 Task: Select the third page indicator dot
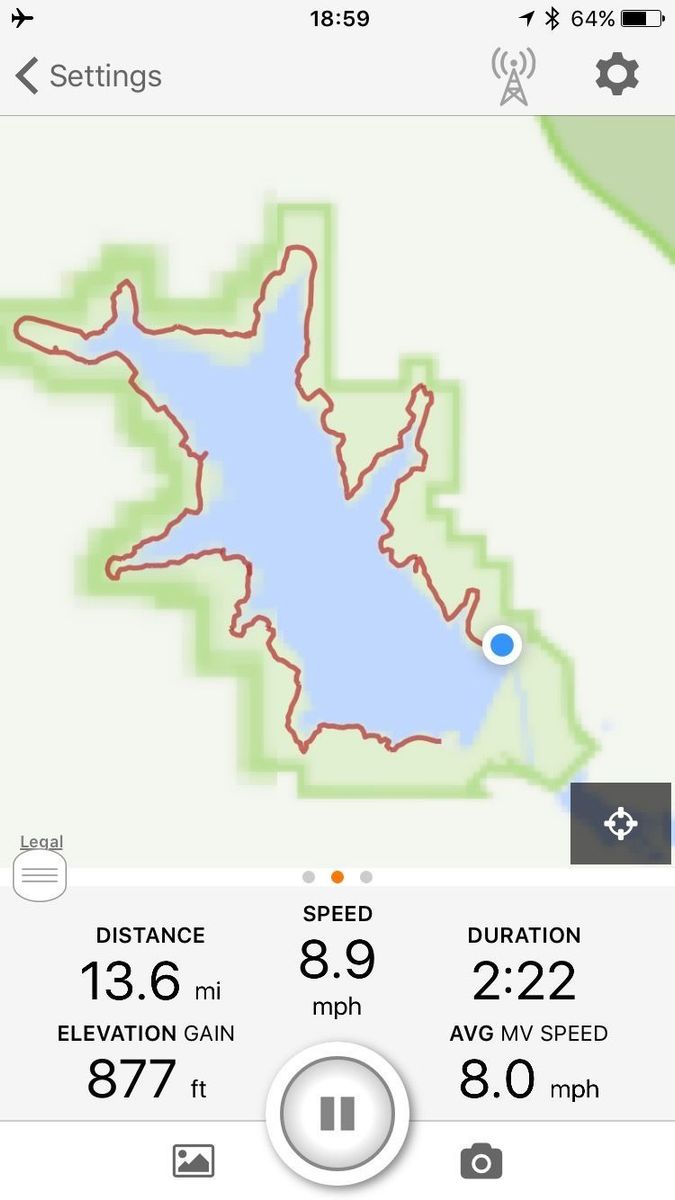tap(366, 877)
